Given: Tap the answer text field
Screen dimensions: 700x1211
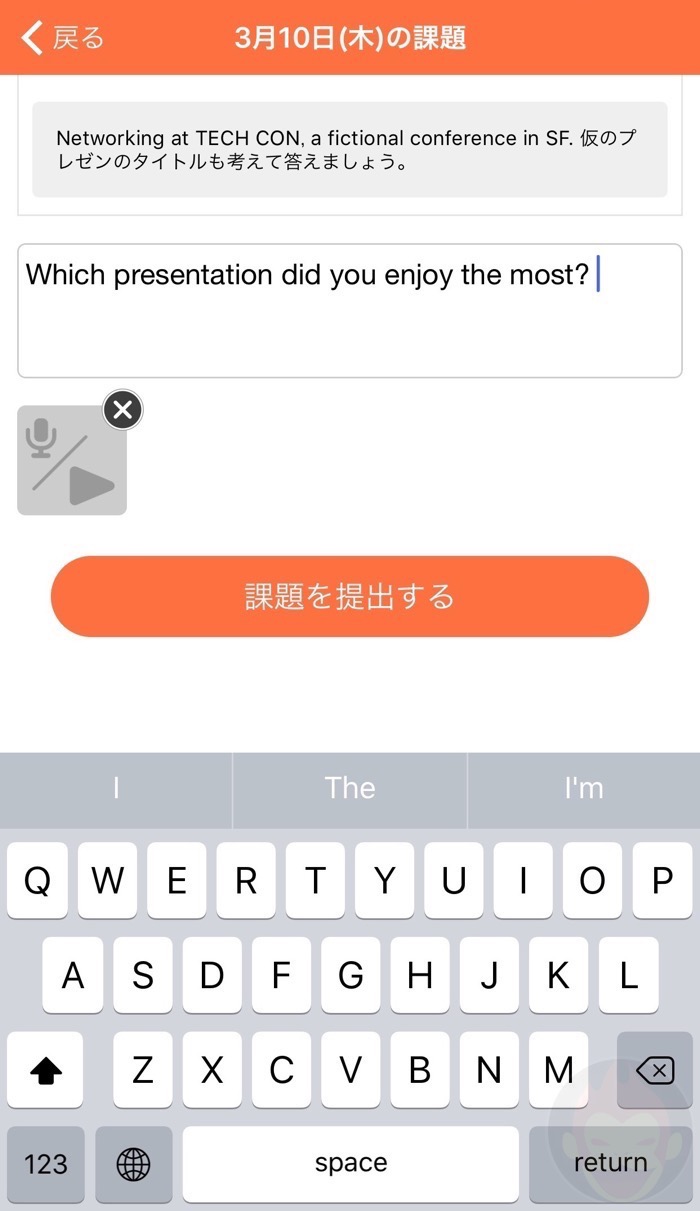Looking at the screenshot, I should [349, 311].
